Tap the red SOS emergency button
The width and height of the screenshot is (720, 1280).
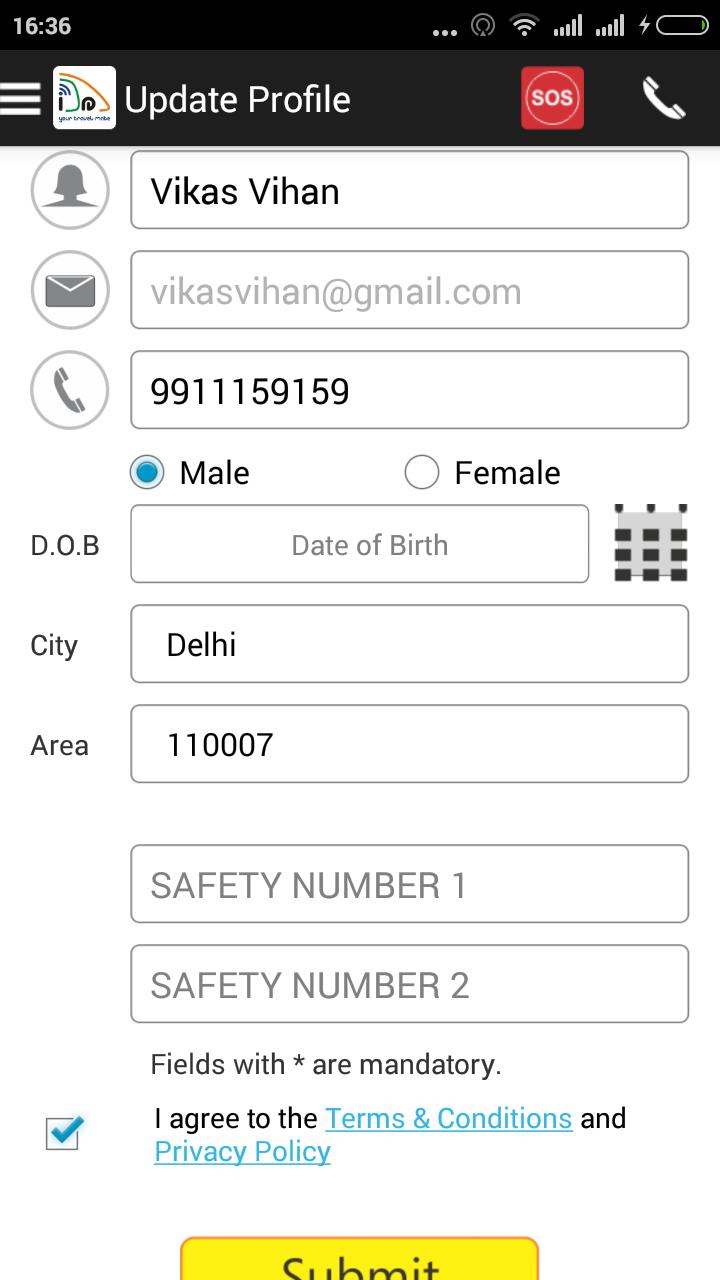552,98
